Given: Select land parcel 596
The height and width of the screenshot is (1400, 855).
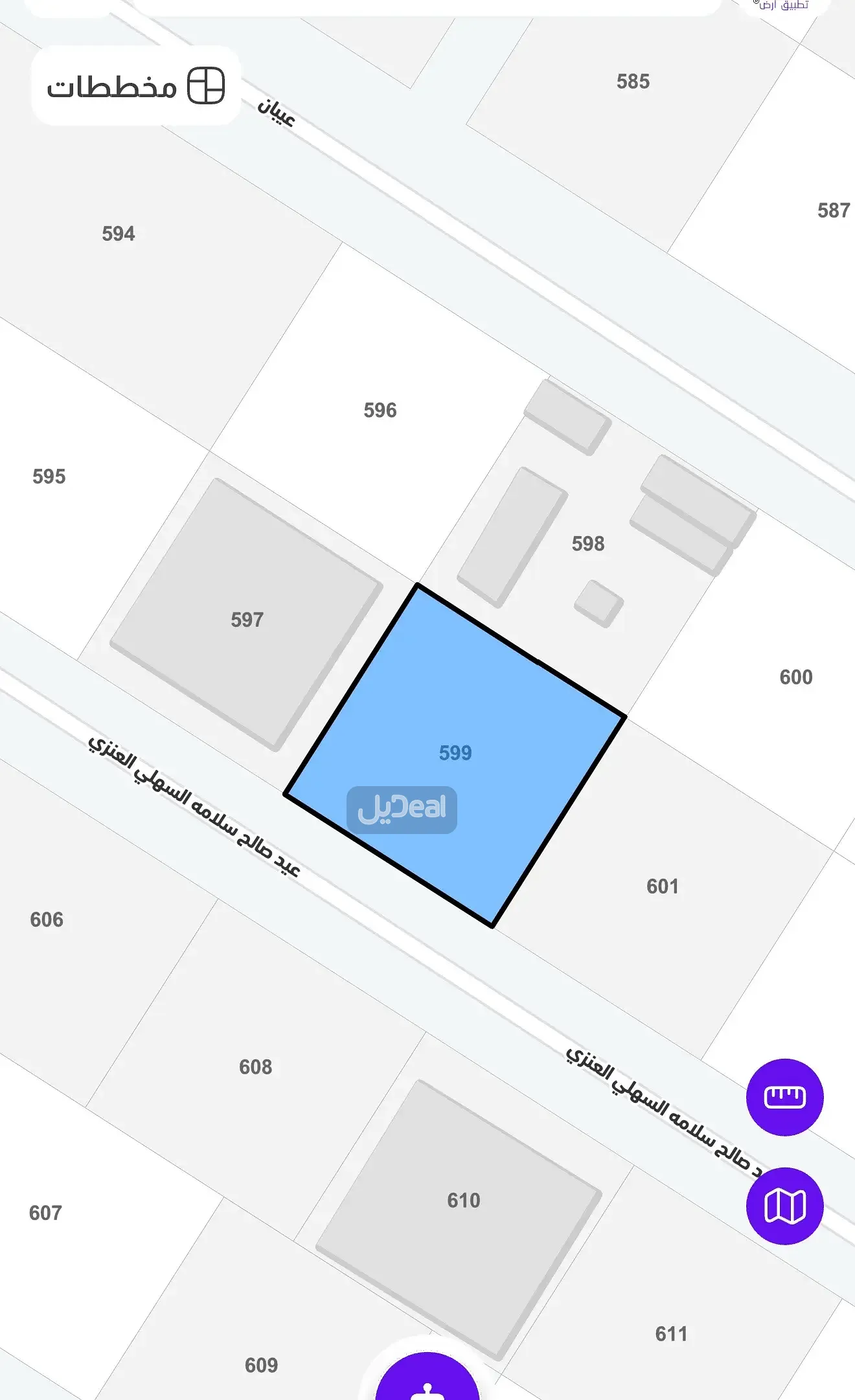Looking at the screenshot, I should tap(380, 410).
